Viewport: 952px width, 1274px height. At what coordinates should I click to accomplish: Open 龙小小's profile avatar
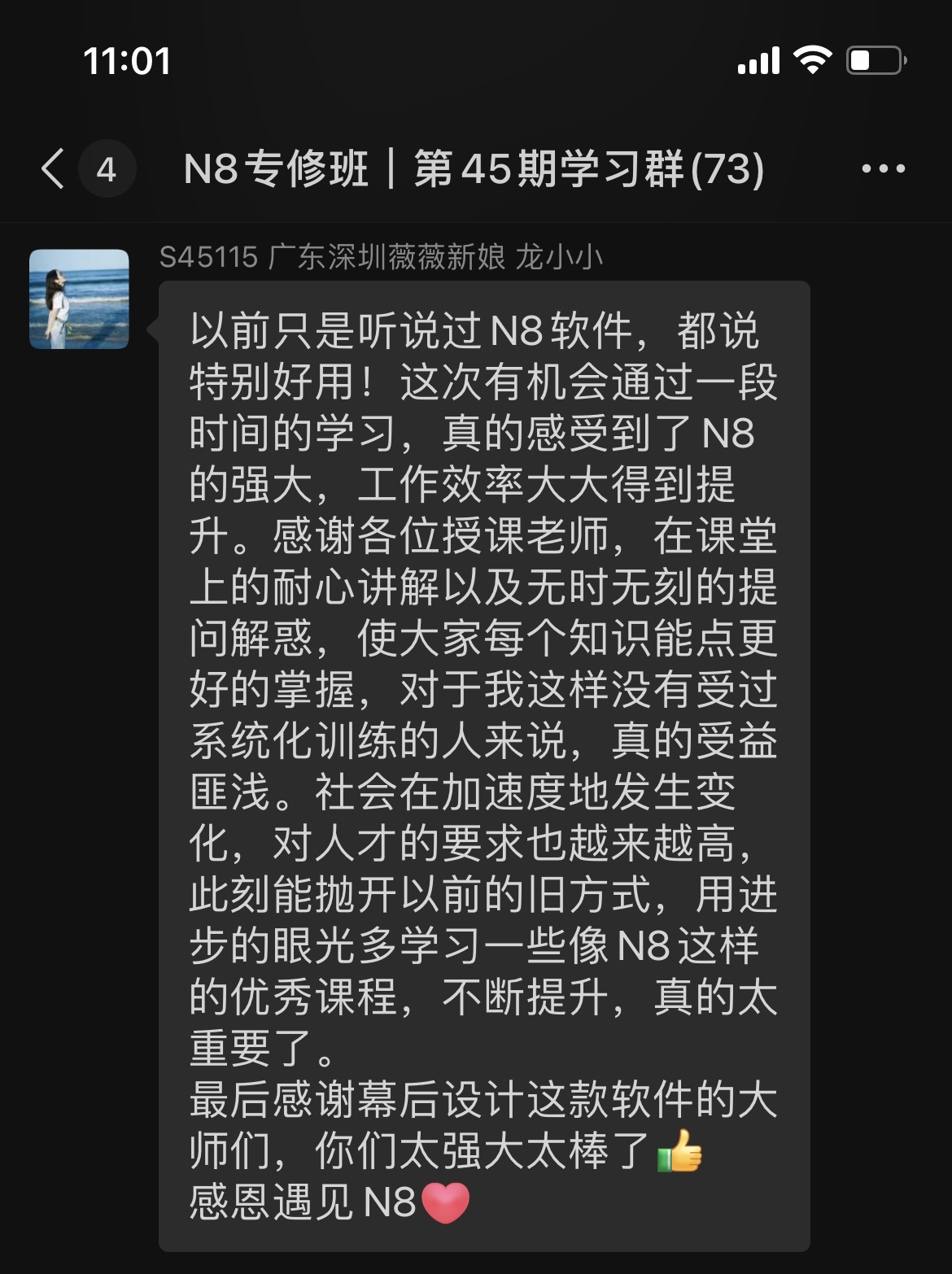pyautogui.click(x=79, y=299)
